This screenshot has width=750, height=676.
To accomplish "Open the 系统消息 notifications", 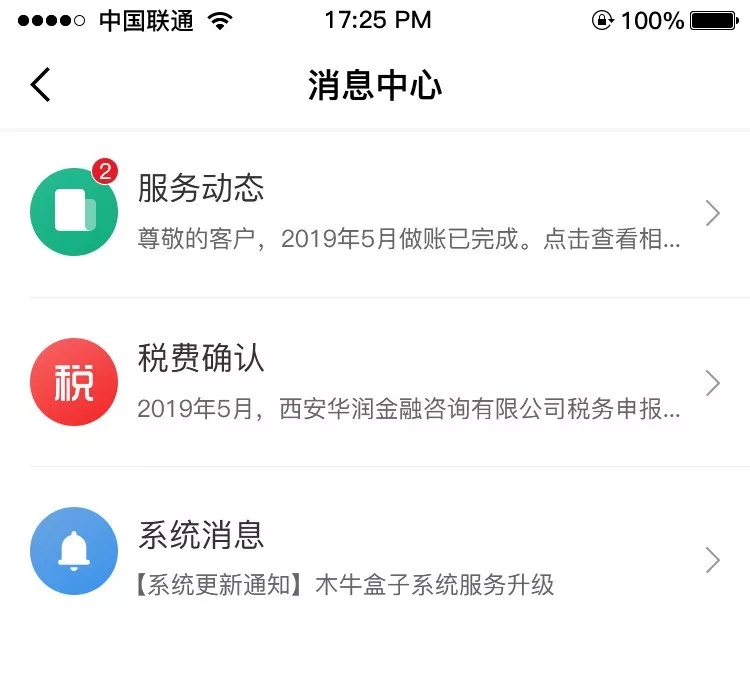I will pyautogui.click(x=375, y=552).
